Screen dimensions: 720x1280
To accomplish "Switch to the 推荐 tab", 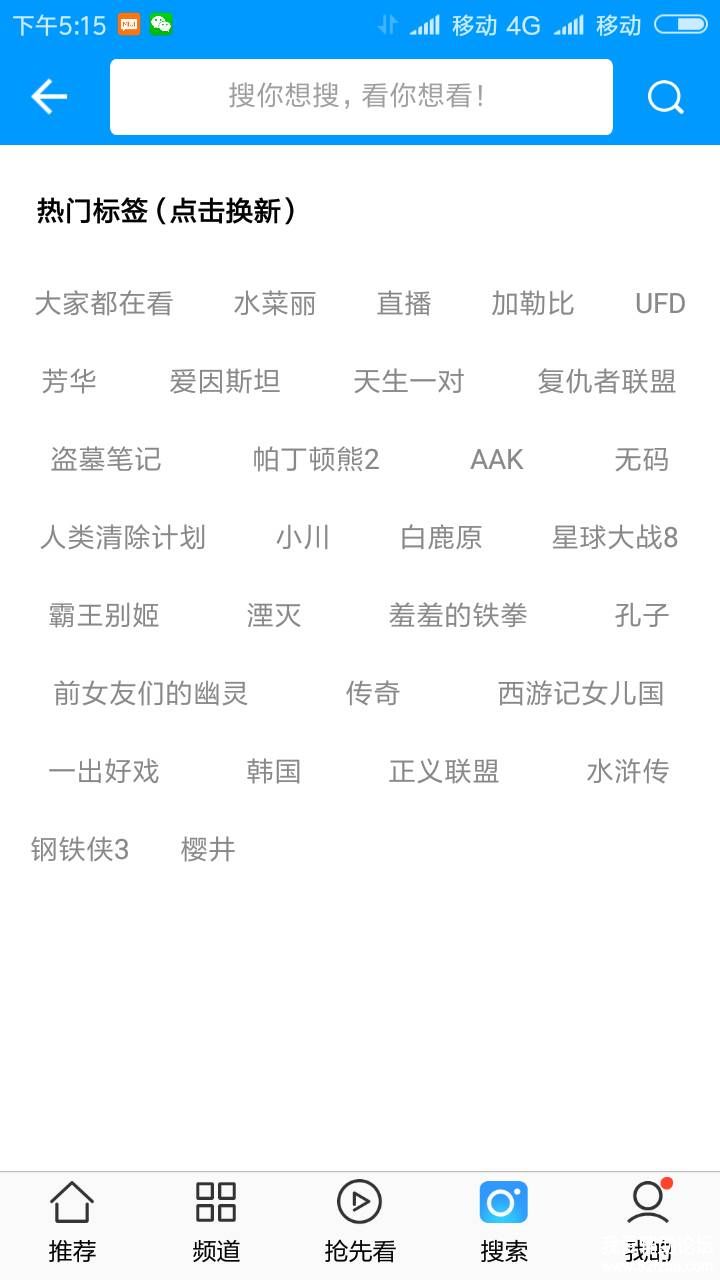I will tap(72, 1222).
